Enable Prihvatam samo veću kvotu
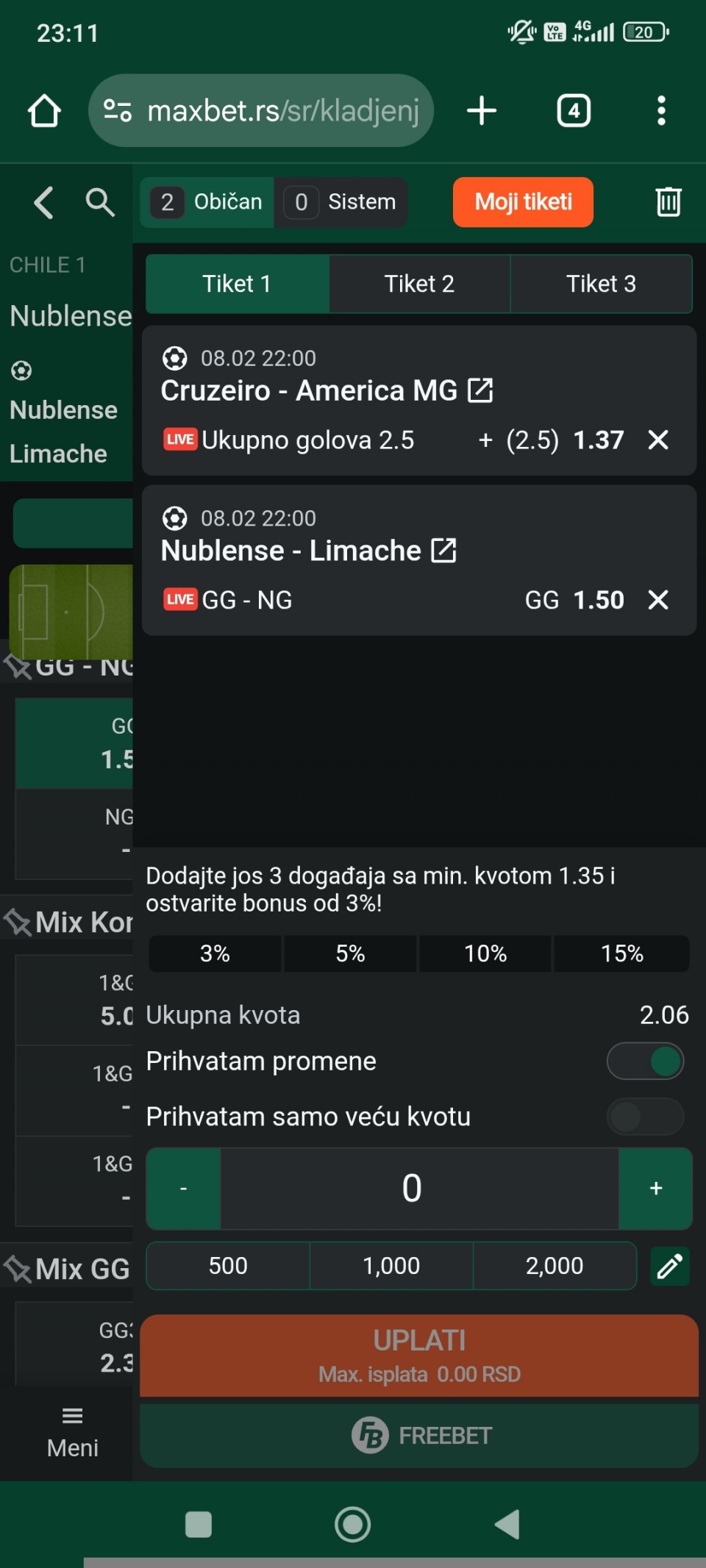This screenshot has width=706, height=1568. pyautogui.click(x=645, y=1117)
